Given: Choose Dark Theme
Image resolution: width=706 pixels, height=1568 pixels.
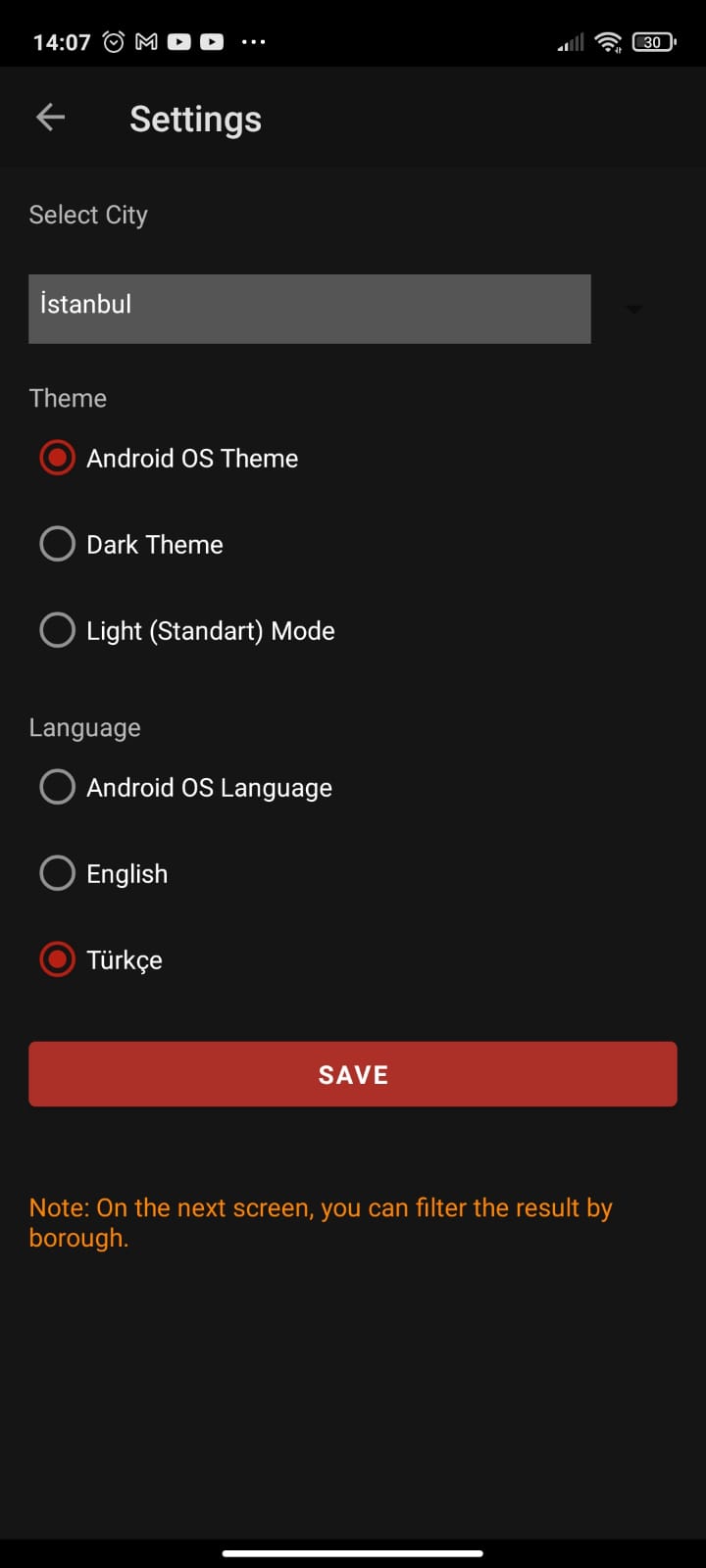Looking at the screenshot, I should pos(131,545).
